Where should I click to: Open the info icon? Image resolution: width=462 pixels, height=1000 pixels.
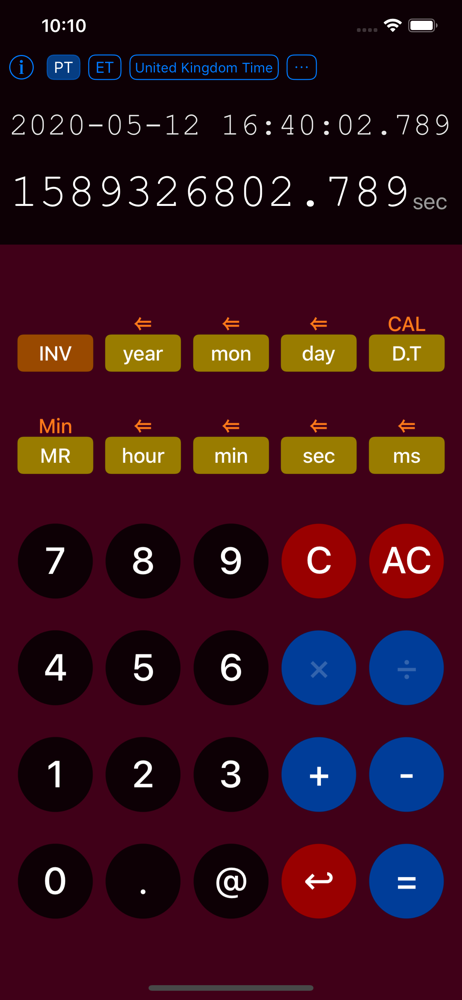pos(21,67)
